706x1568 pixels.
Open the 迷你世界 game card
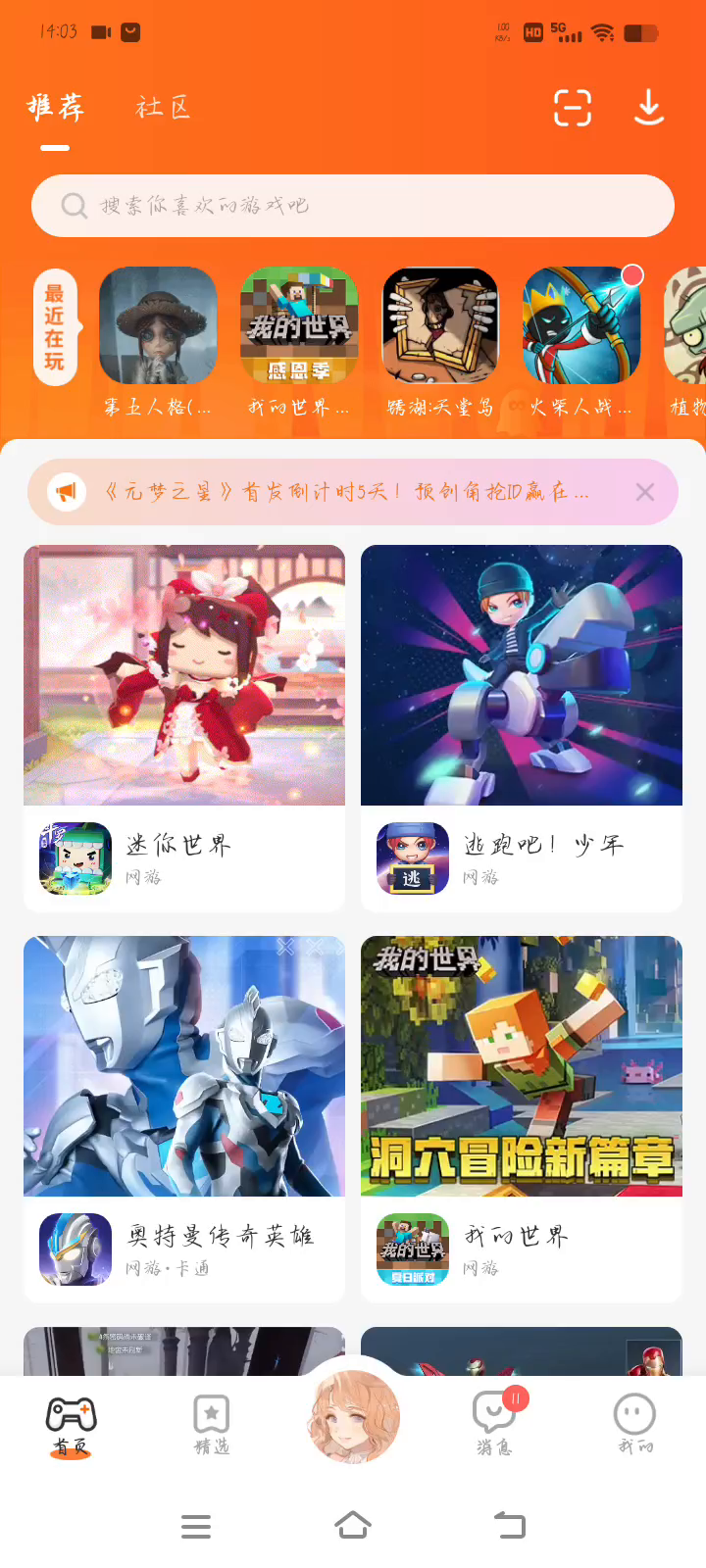184,727
